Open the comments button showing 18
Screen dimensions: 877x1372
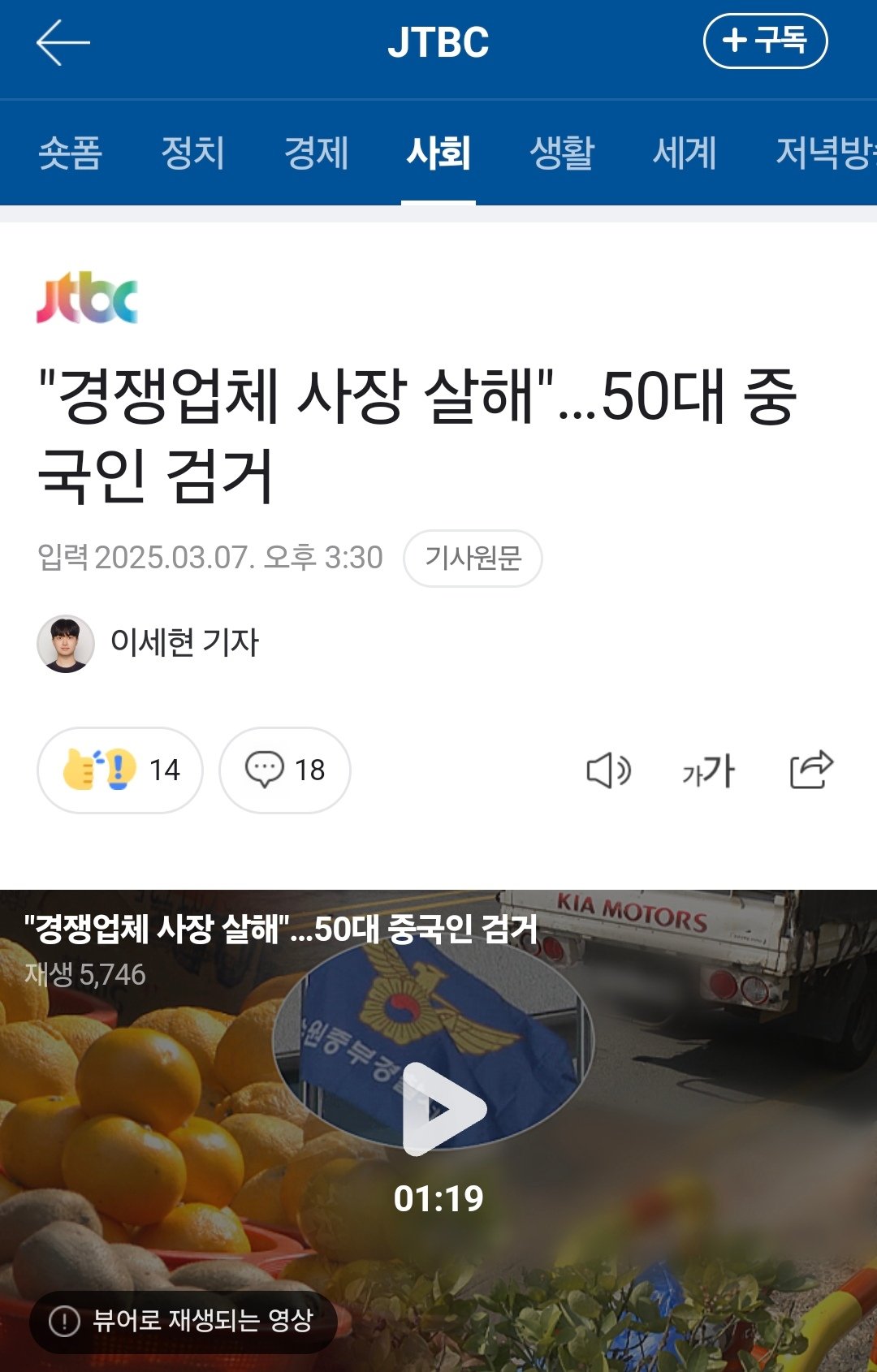tap(285, 770)
